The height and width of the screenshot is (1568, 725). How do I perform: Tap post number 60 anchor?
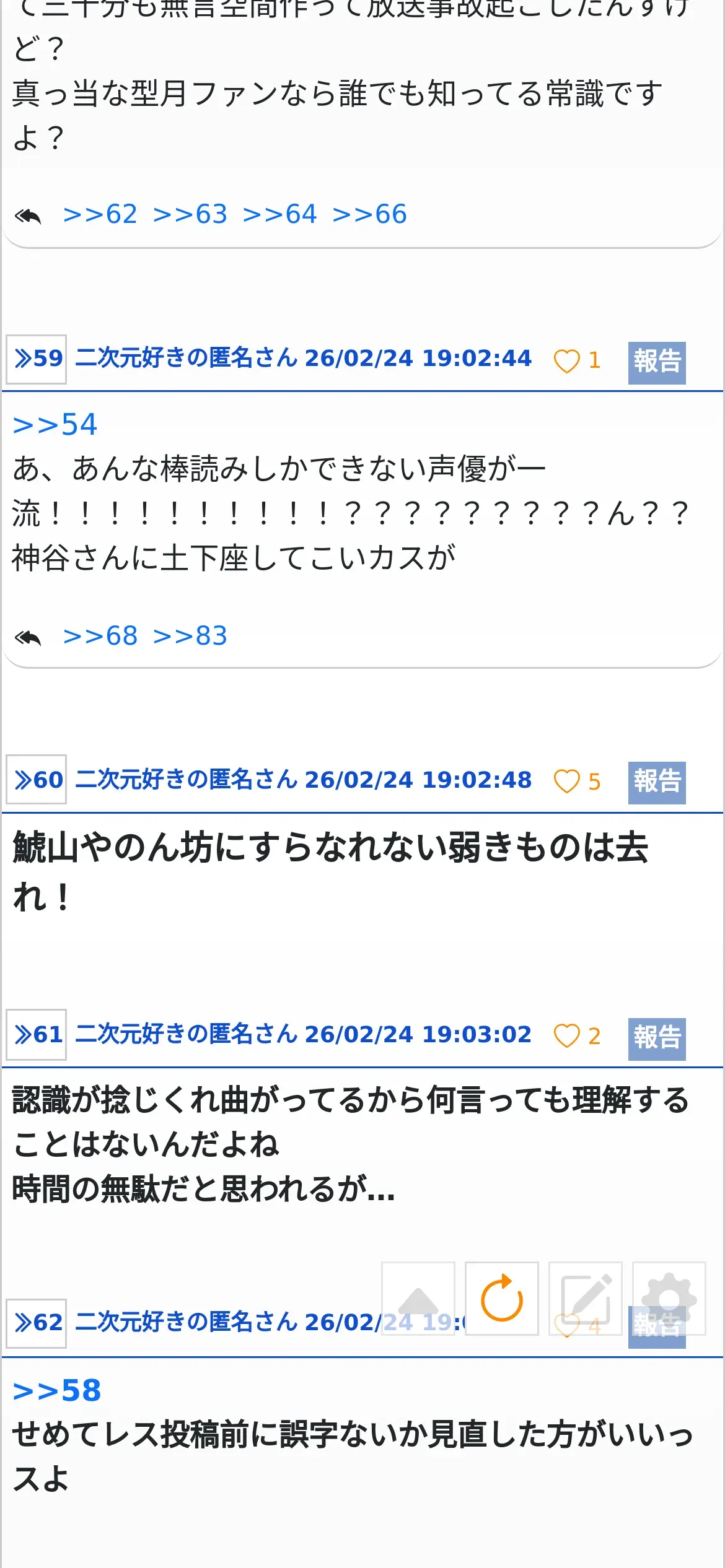click(x=37, y=780)
